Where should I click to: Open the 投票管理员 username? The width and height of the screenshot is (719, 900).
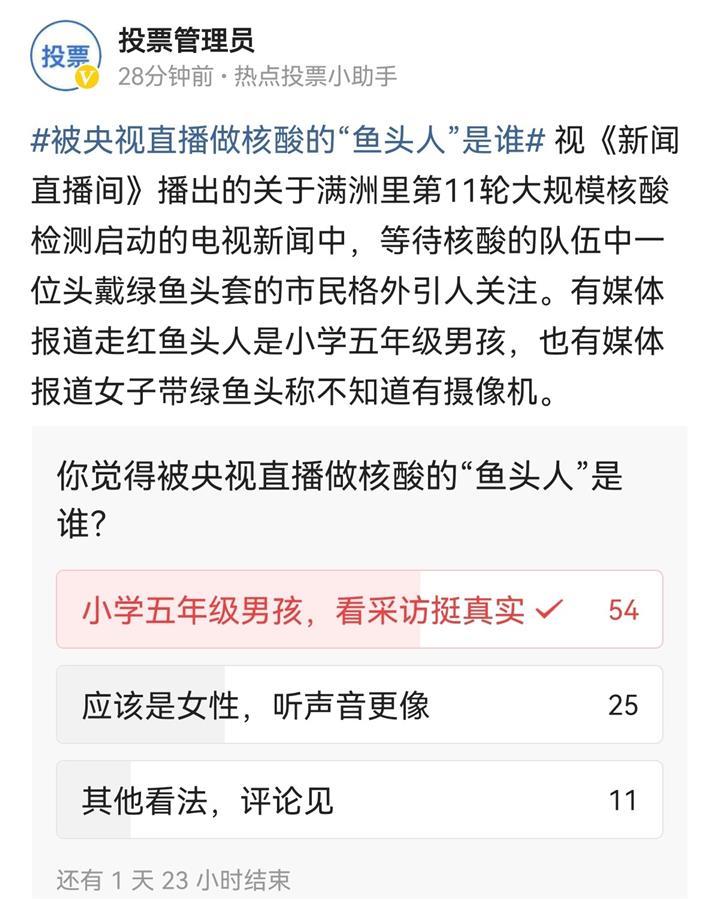tap(186, 40)
